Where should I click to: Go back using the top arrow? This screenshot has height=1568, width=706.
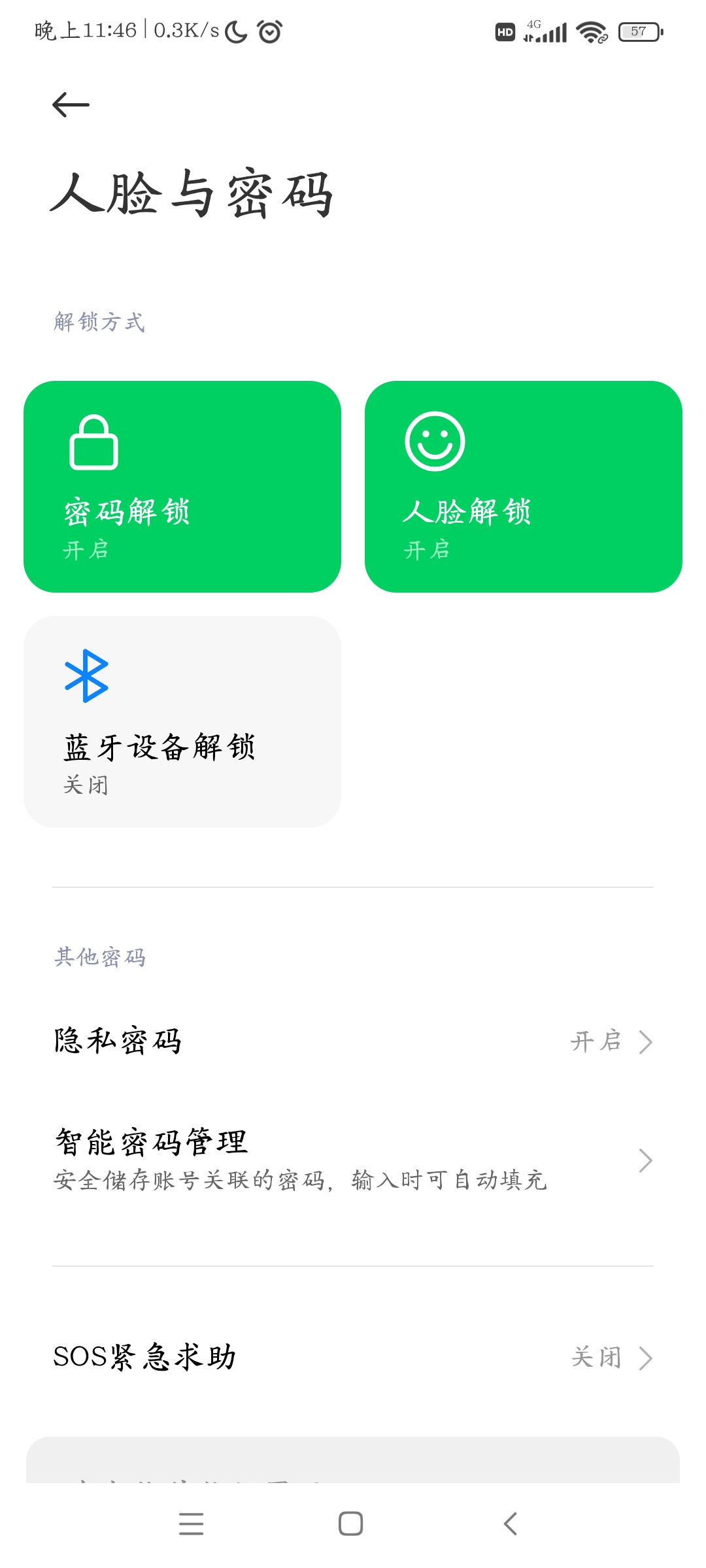71,105
